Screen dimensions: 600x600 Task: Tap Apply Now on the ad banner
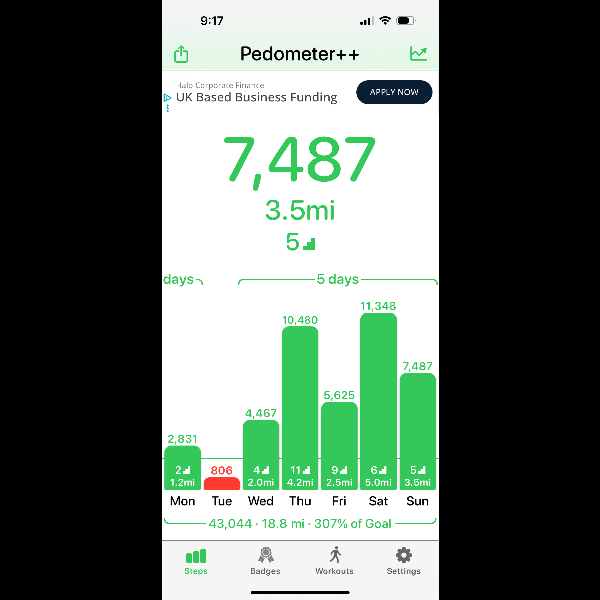coord(394,92)
